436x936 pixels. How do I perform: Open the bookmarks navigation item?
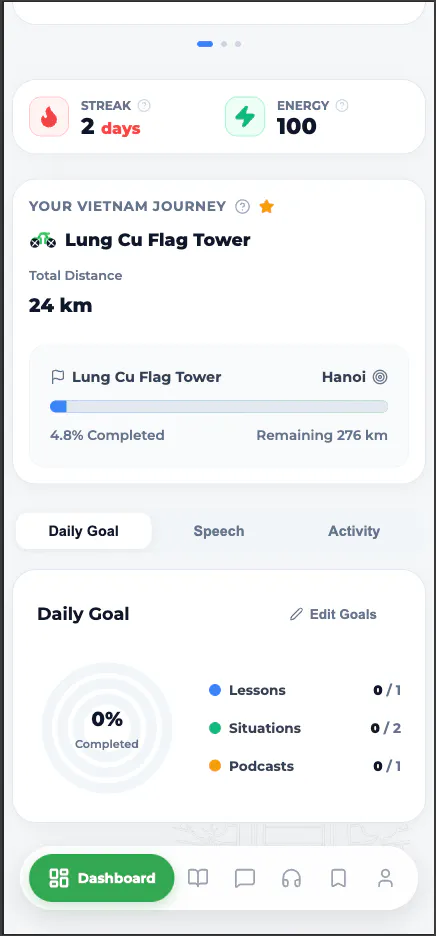click(x=339, y=878)
